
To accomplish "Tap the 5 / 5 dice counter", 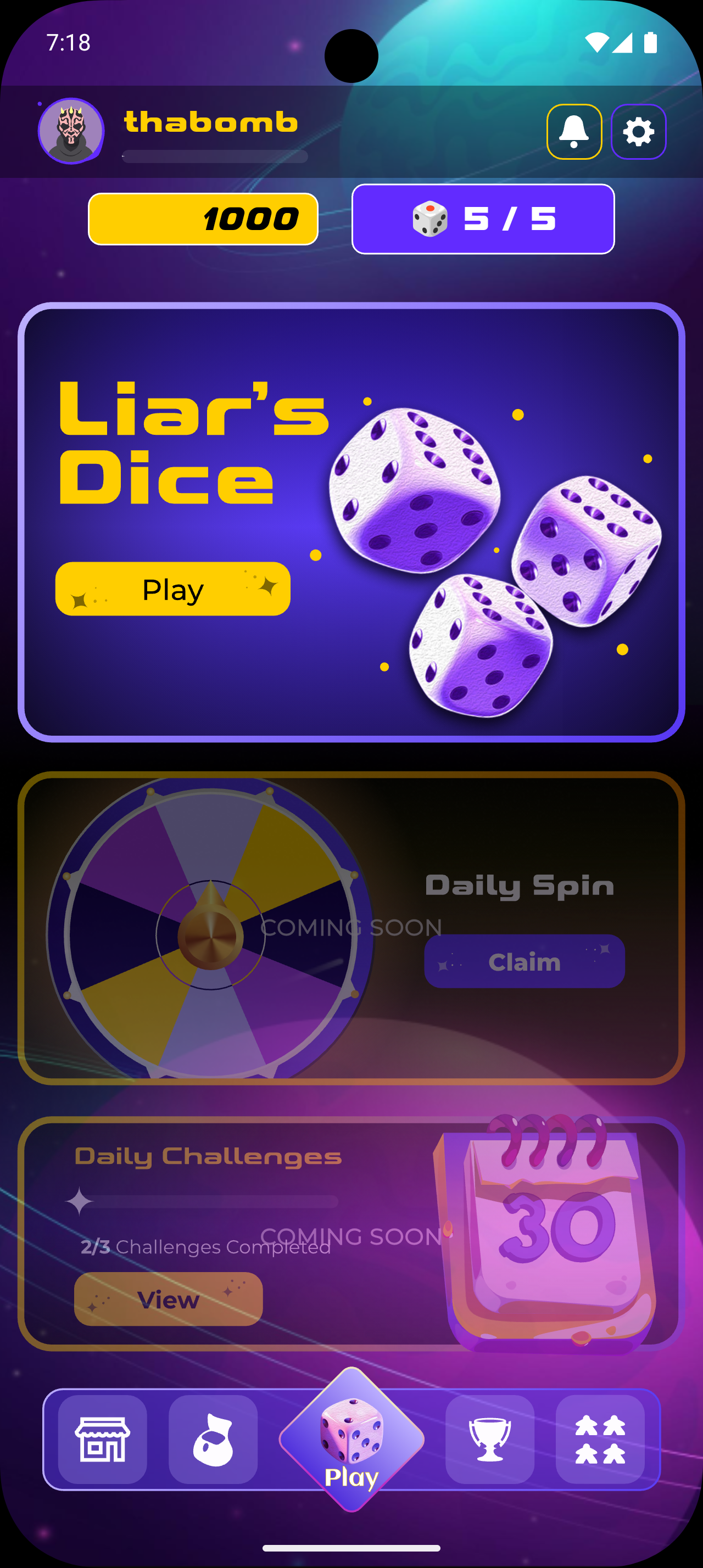I will 483,219.
